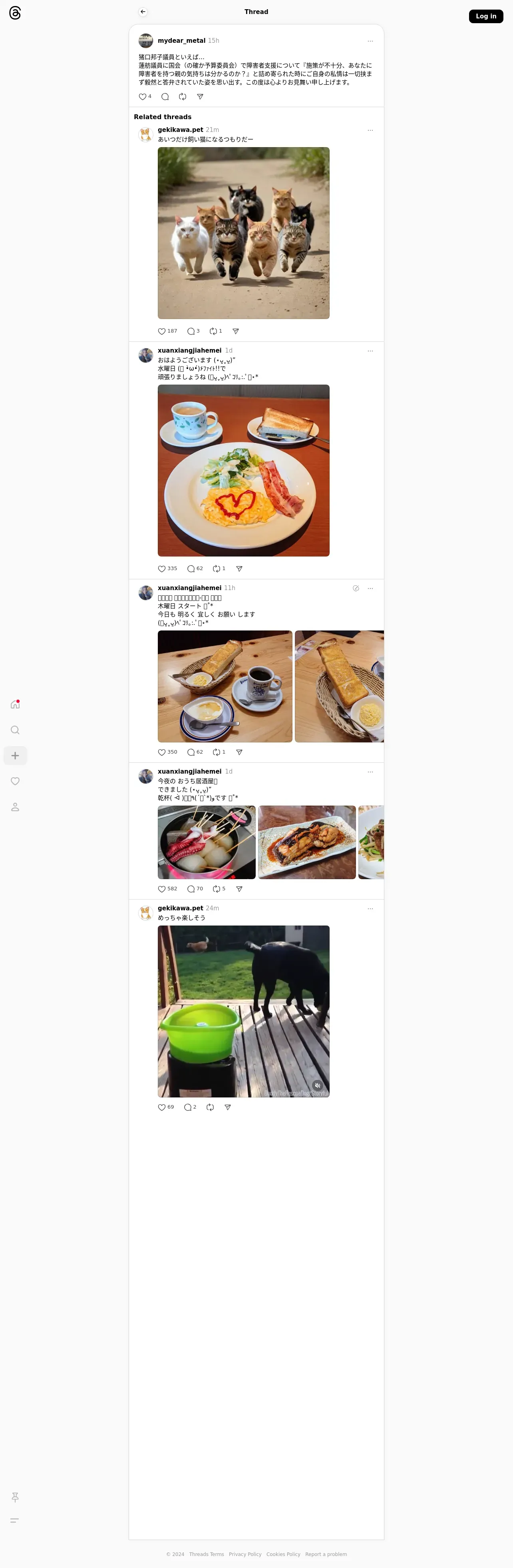Go back using the arrow beside Thread
513x1568 pixels.
pyautogui.click(x=143, y=12)
